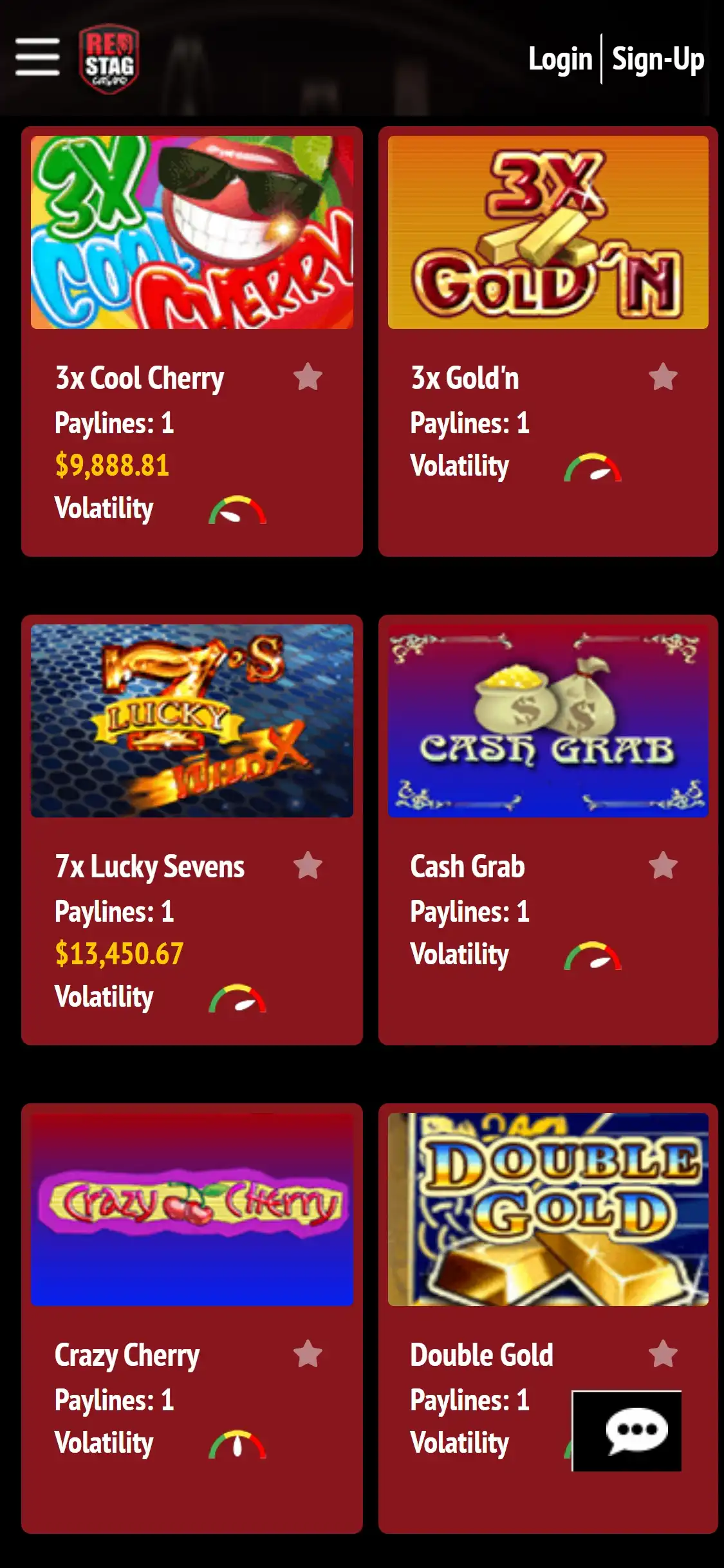Open the live chat bubble

[x=627, y=1431]
